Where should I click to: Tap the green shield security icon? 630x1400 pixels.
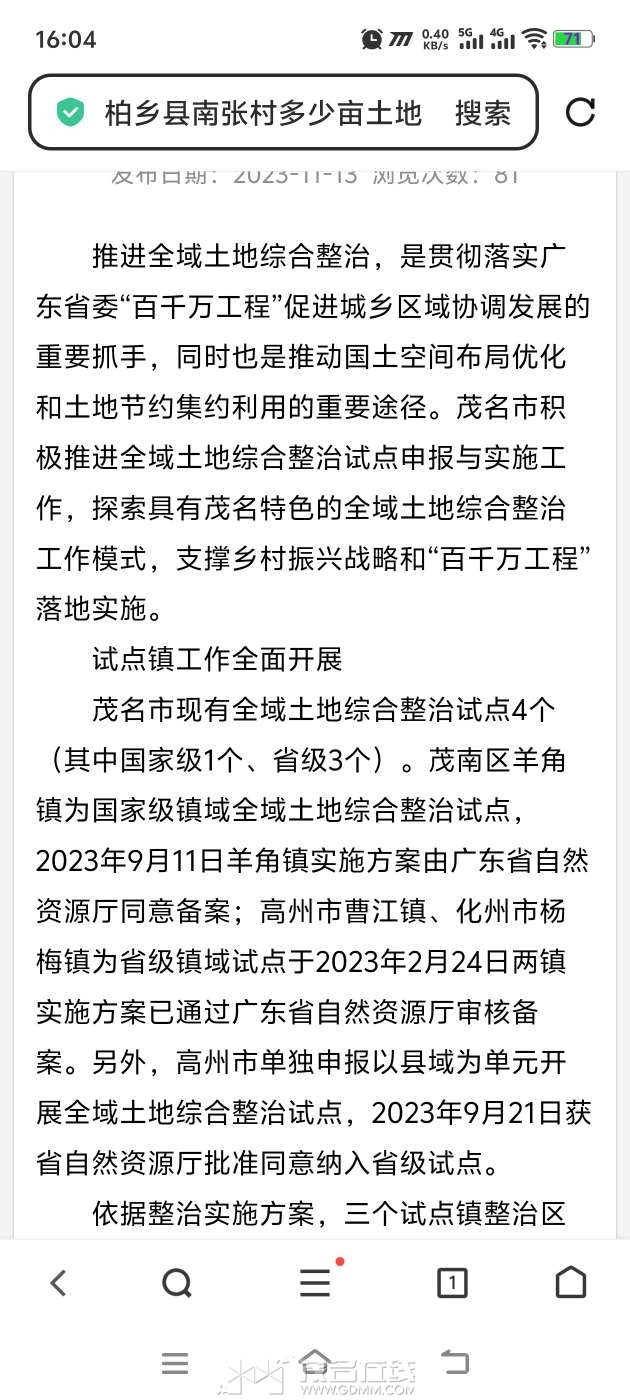(x=70, y=113)
